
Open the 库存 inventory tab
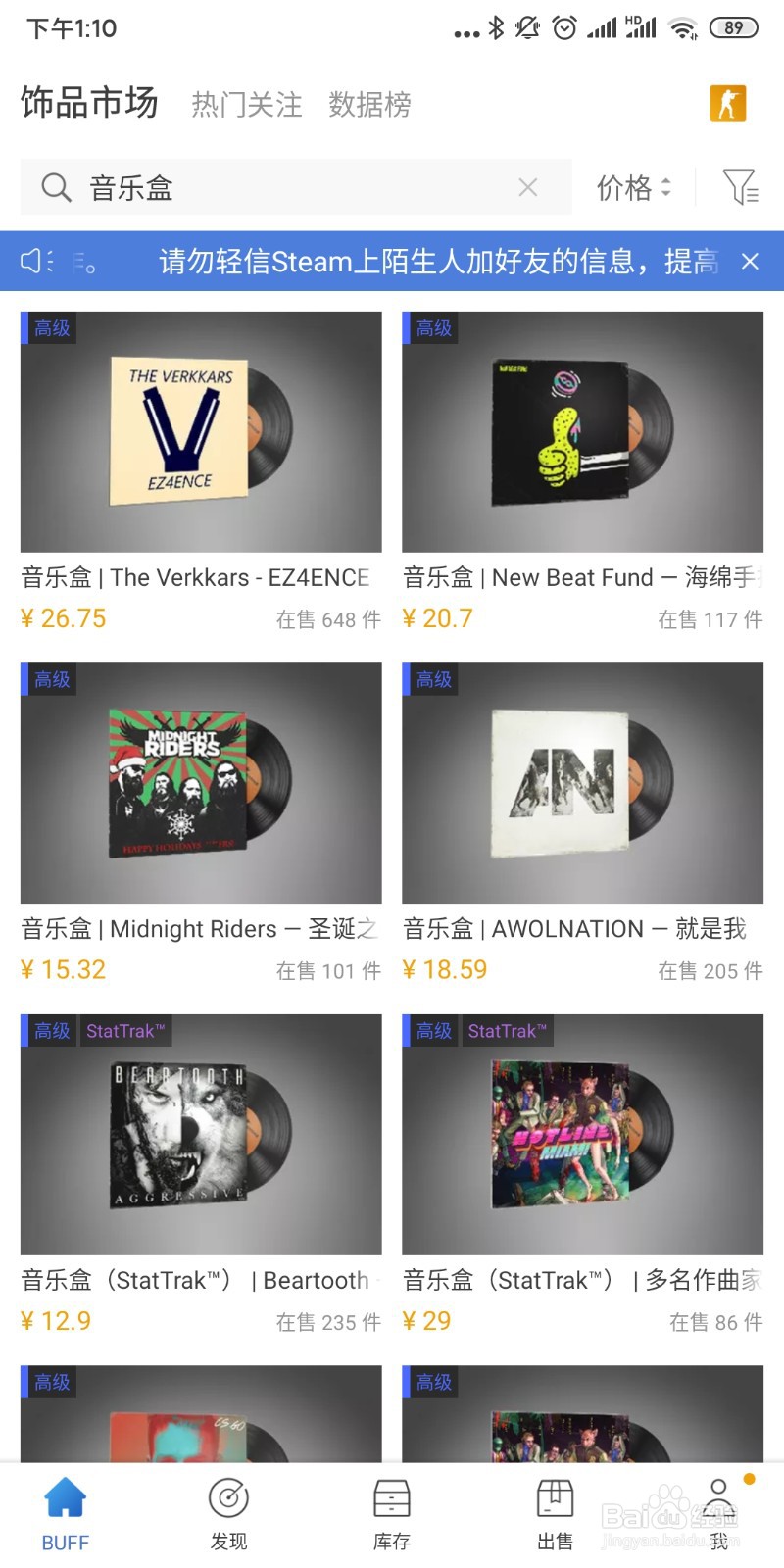[x=392, y=1515]
